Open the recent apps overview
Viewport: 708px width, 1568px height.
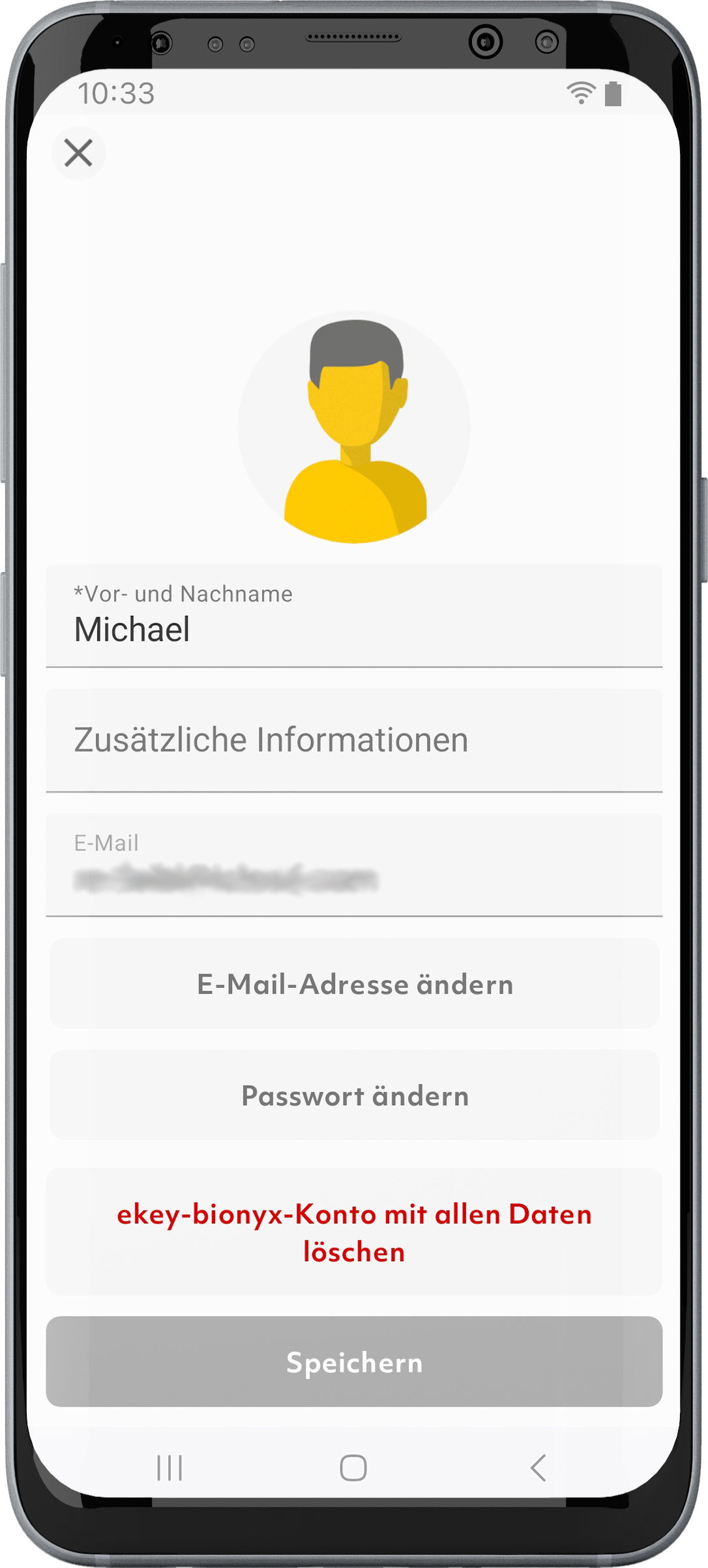170,1468
